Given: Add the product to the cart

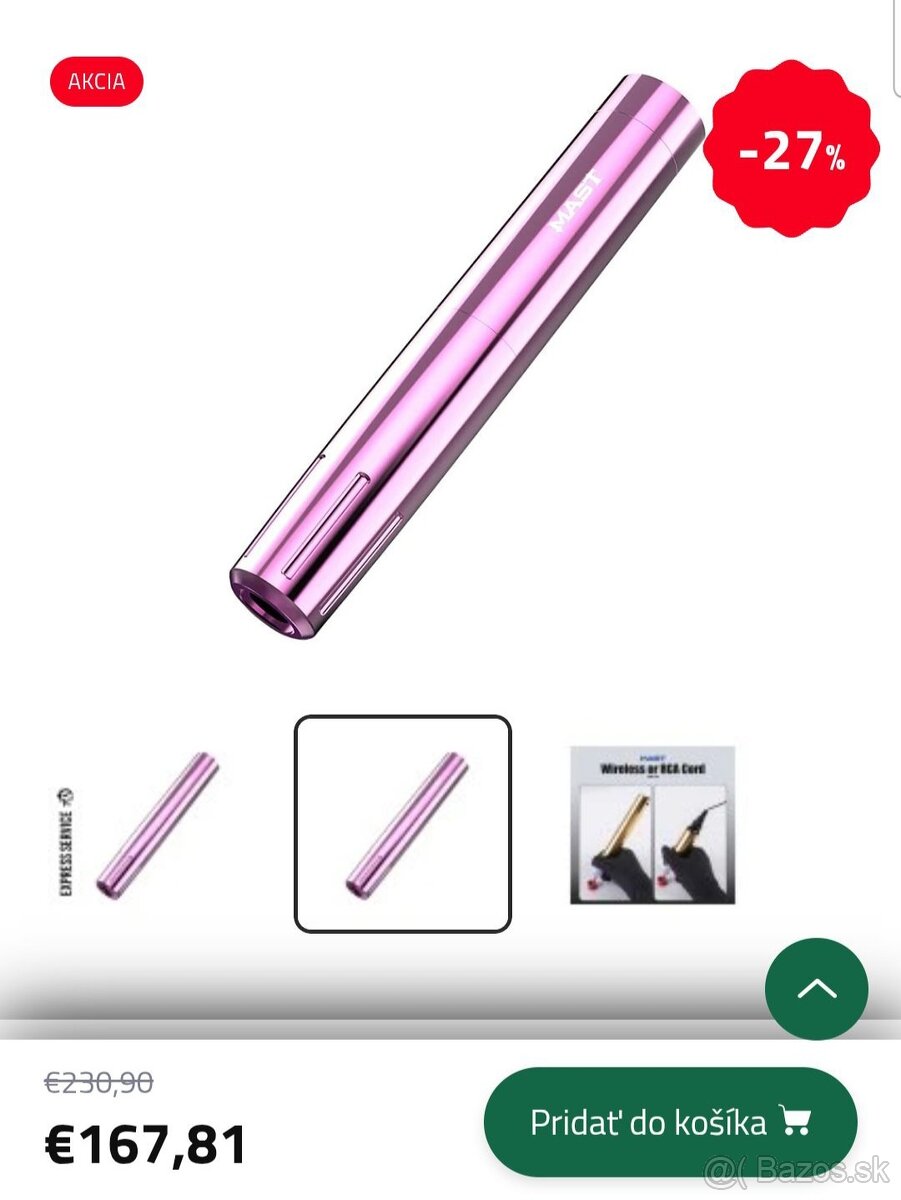Looking at the screenshot, I should point(670,1122).
